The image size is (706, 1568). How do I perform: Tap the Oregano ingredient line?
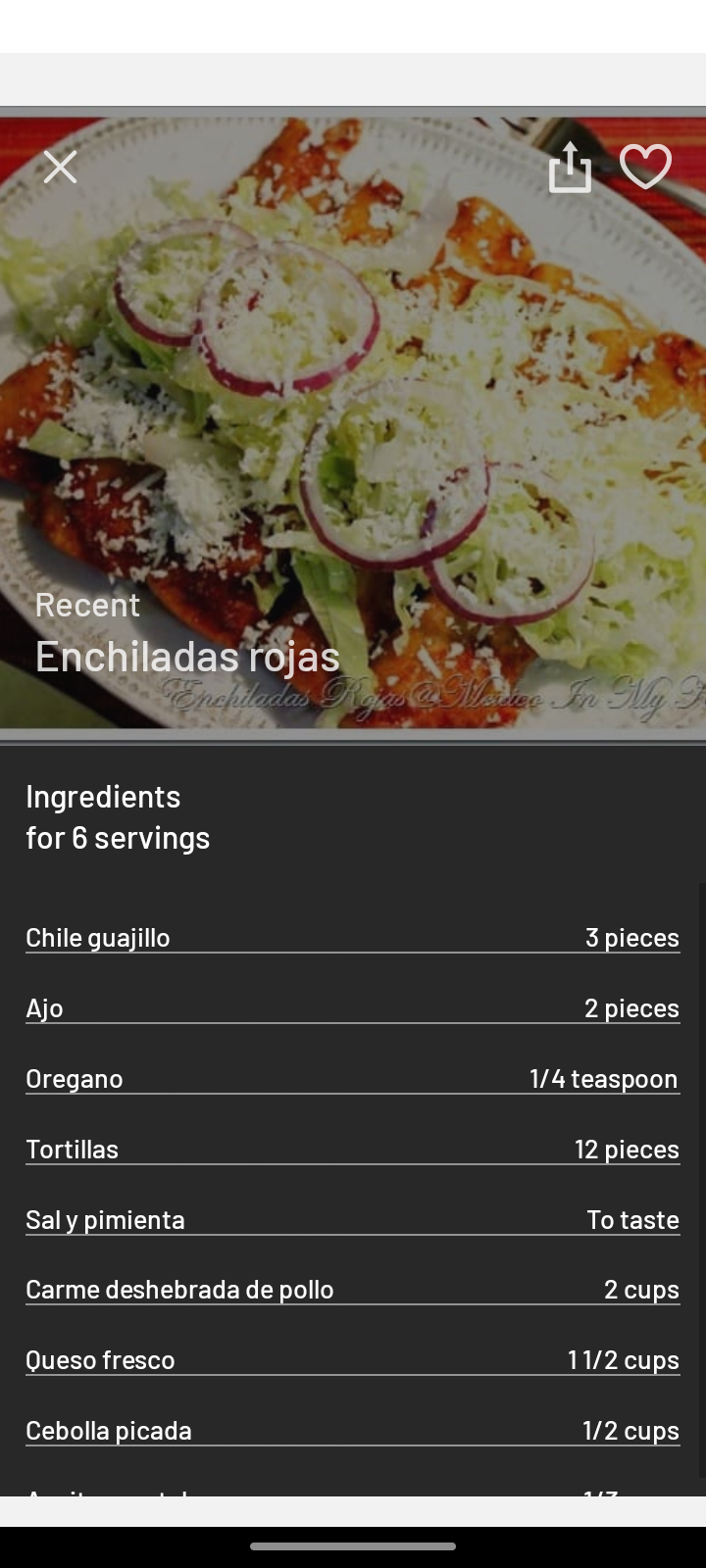coord(353,1078)
